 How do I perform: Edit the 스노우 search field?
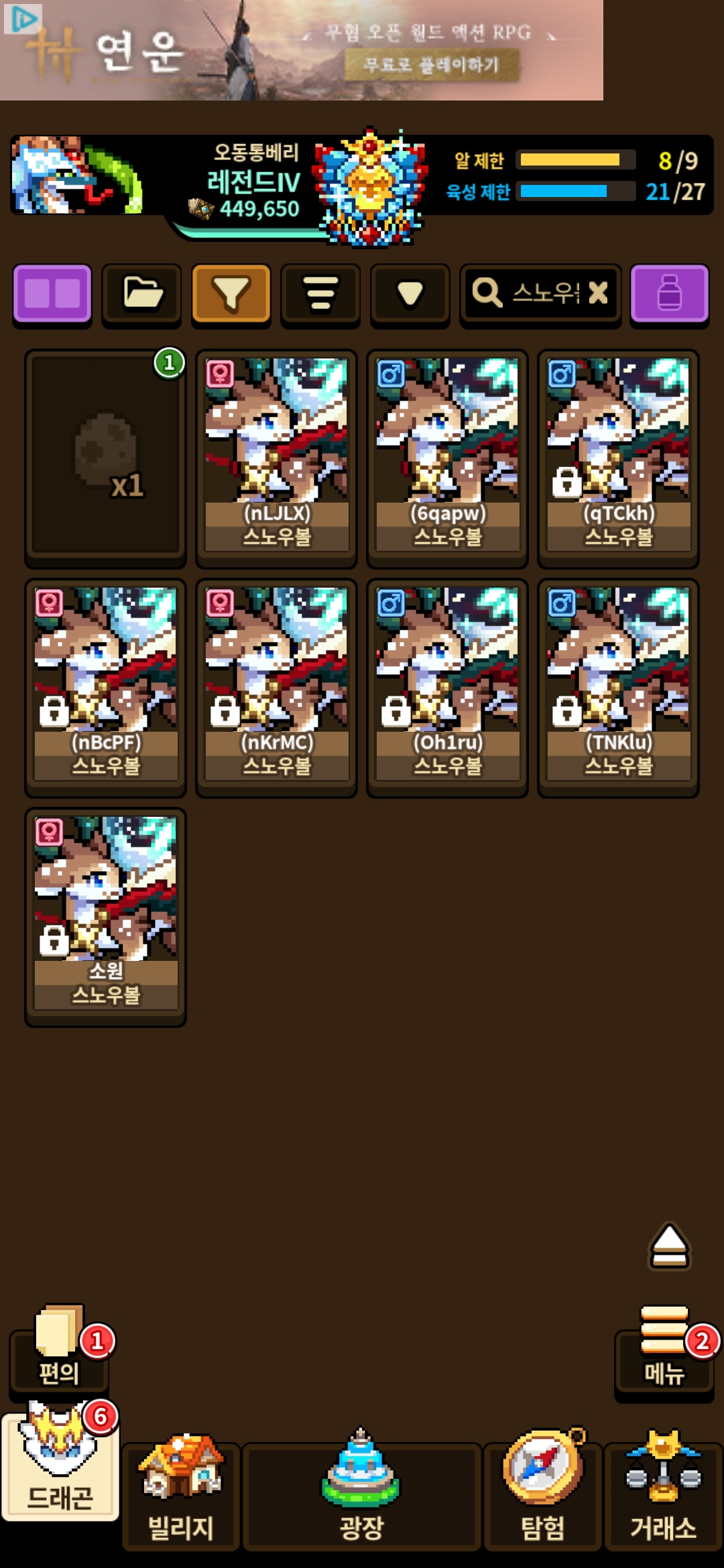[530, 293]
